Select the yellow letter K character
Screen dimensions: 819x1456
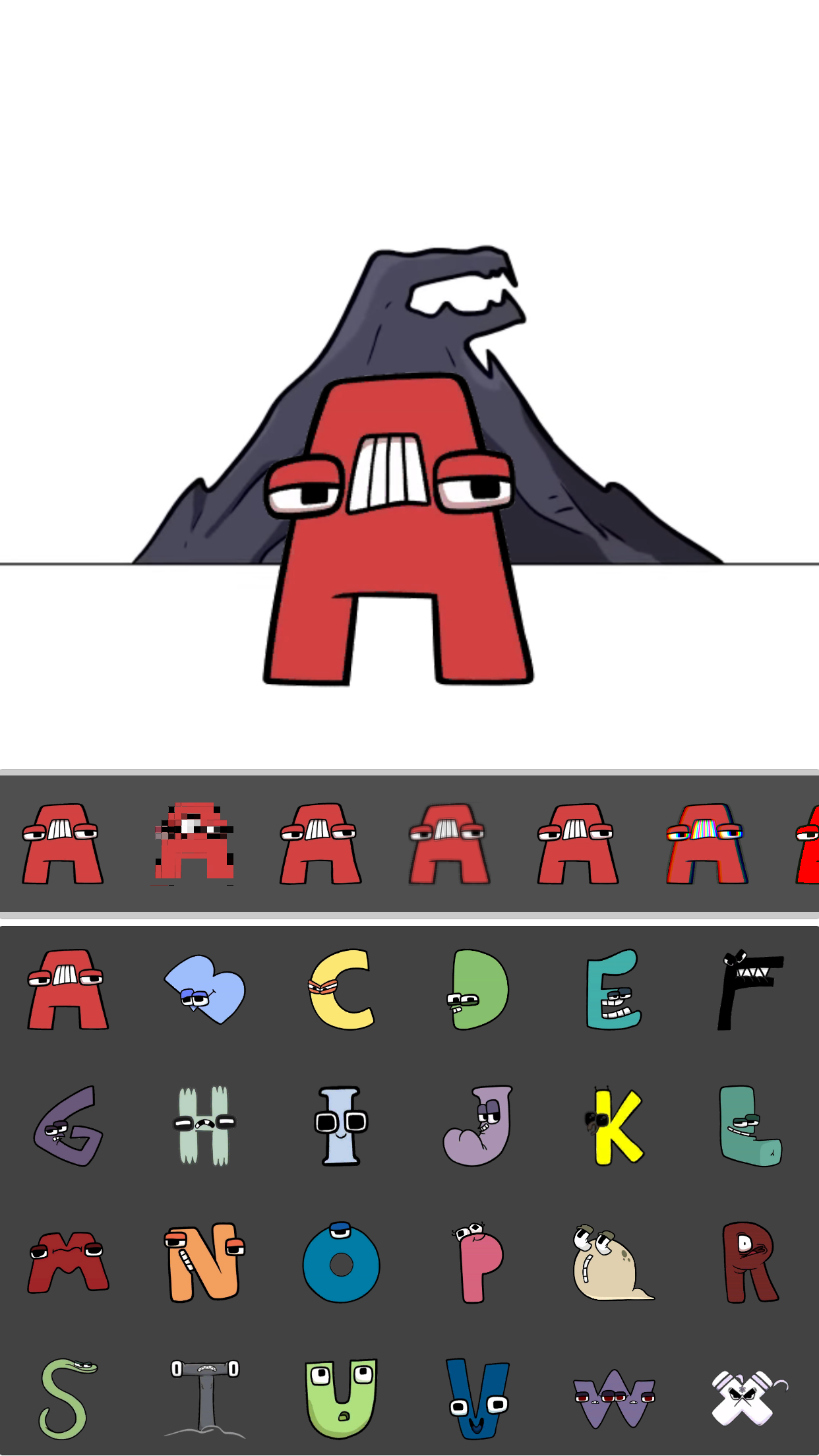(x=615, y=1127)
